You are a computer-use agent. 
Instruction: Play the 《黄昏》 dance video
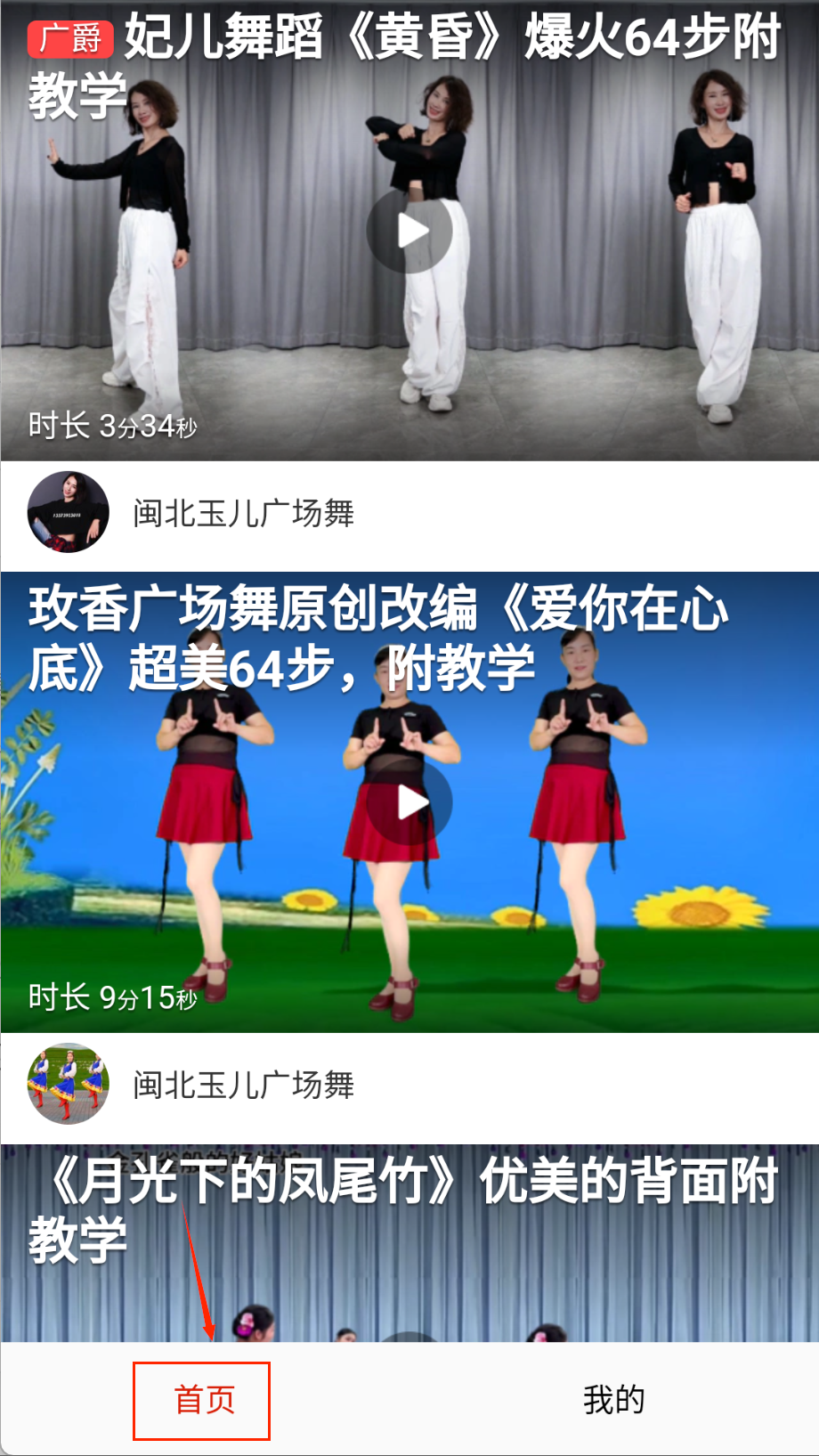coord(409,231)
